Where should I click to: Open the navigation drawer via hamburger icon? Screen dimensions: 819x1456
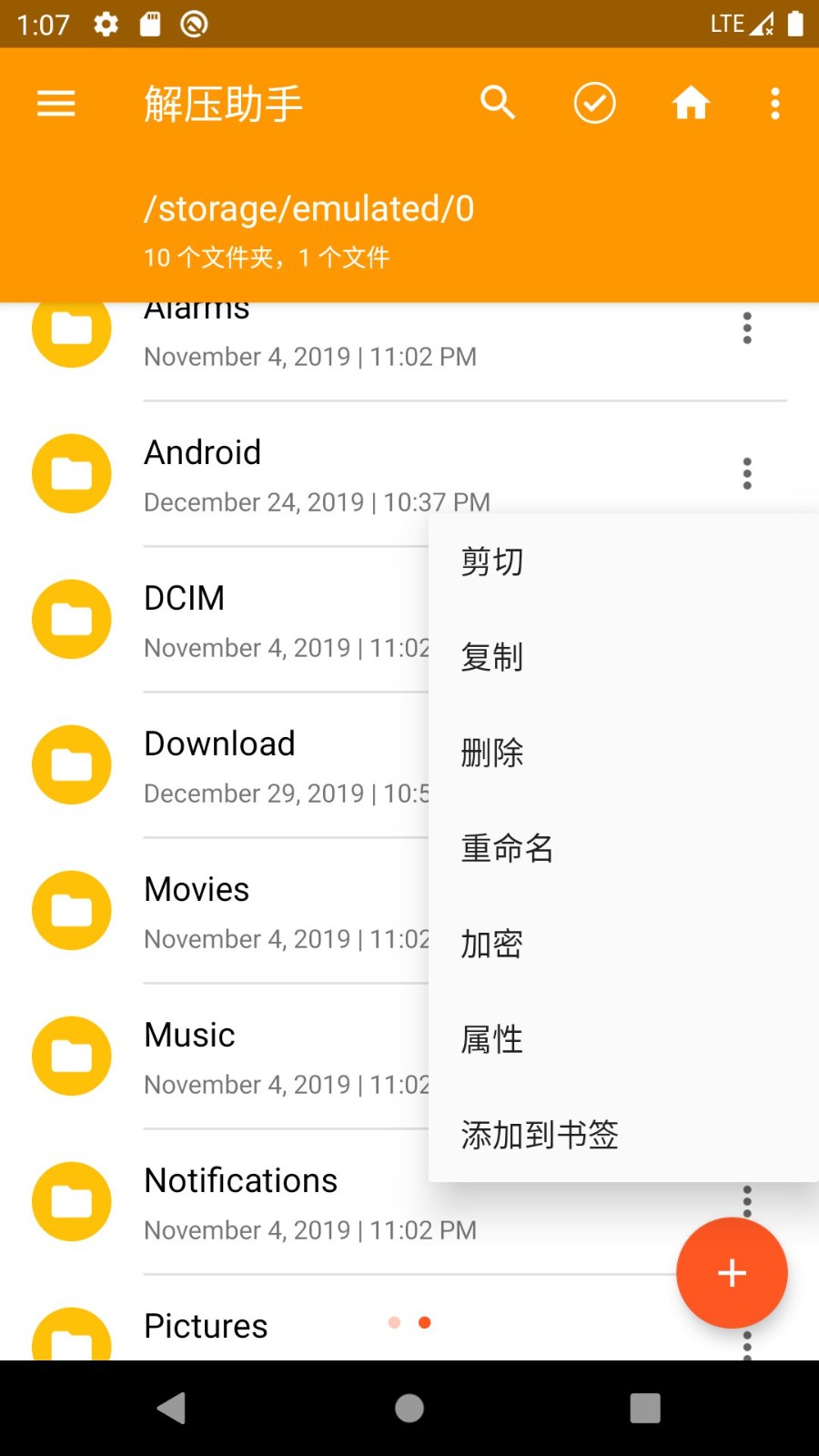click(55, 103)
